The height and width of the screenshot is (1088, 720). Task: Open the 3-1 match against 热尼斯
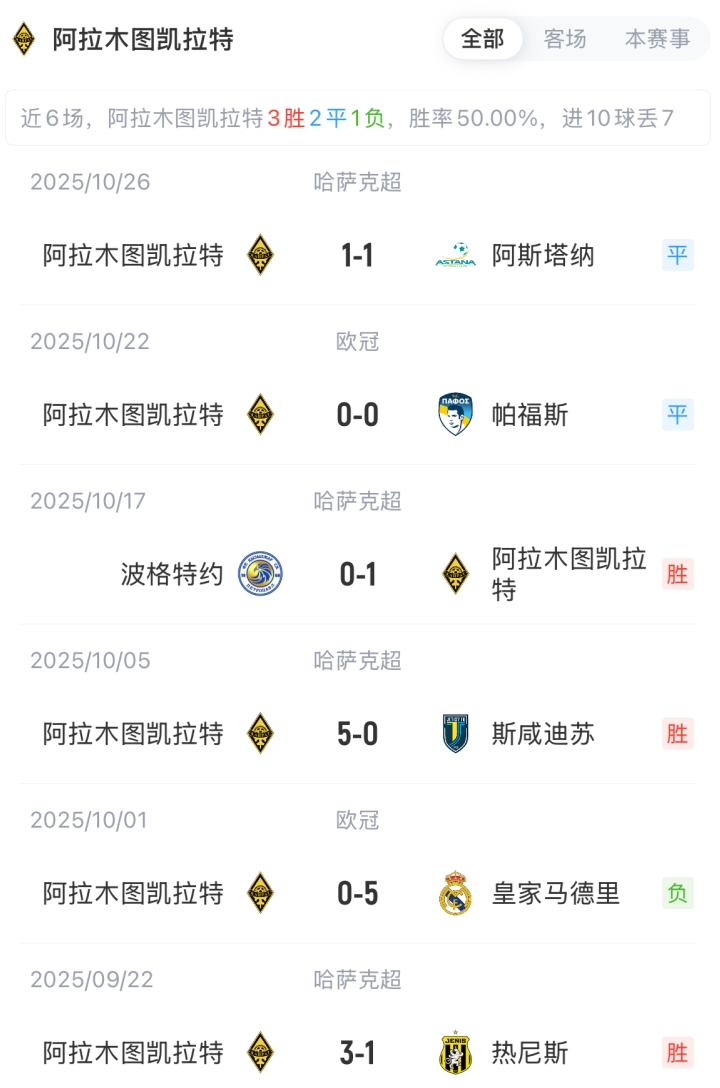pos(358,1052)
